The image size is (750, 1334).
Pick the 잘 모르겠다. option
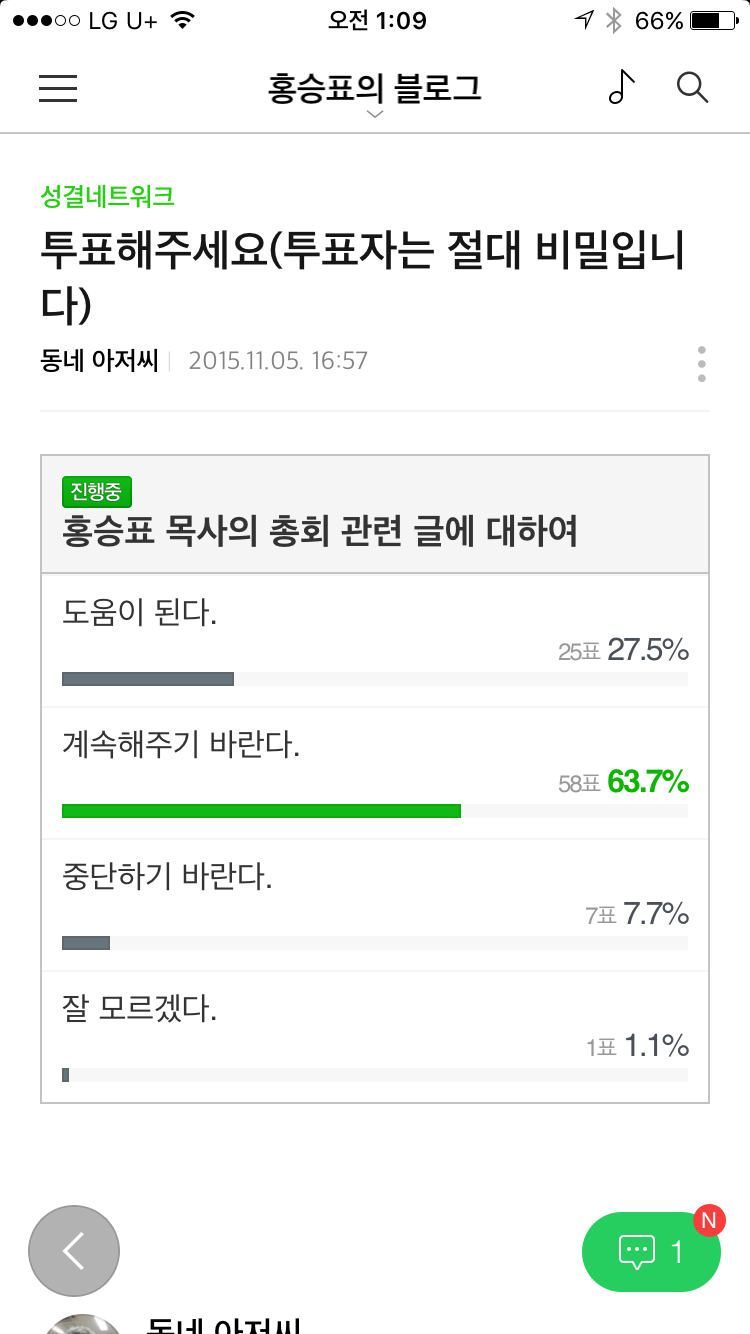(375, 1037)
